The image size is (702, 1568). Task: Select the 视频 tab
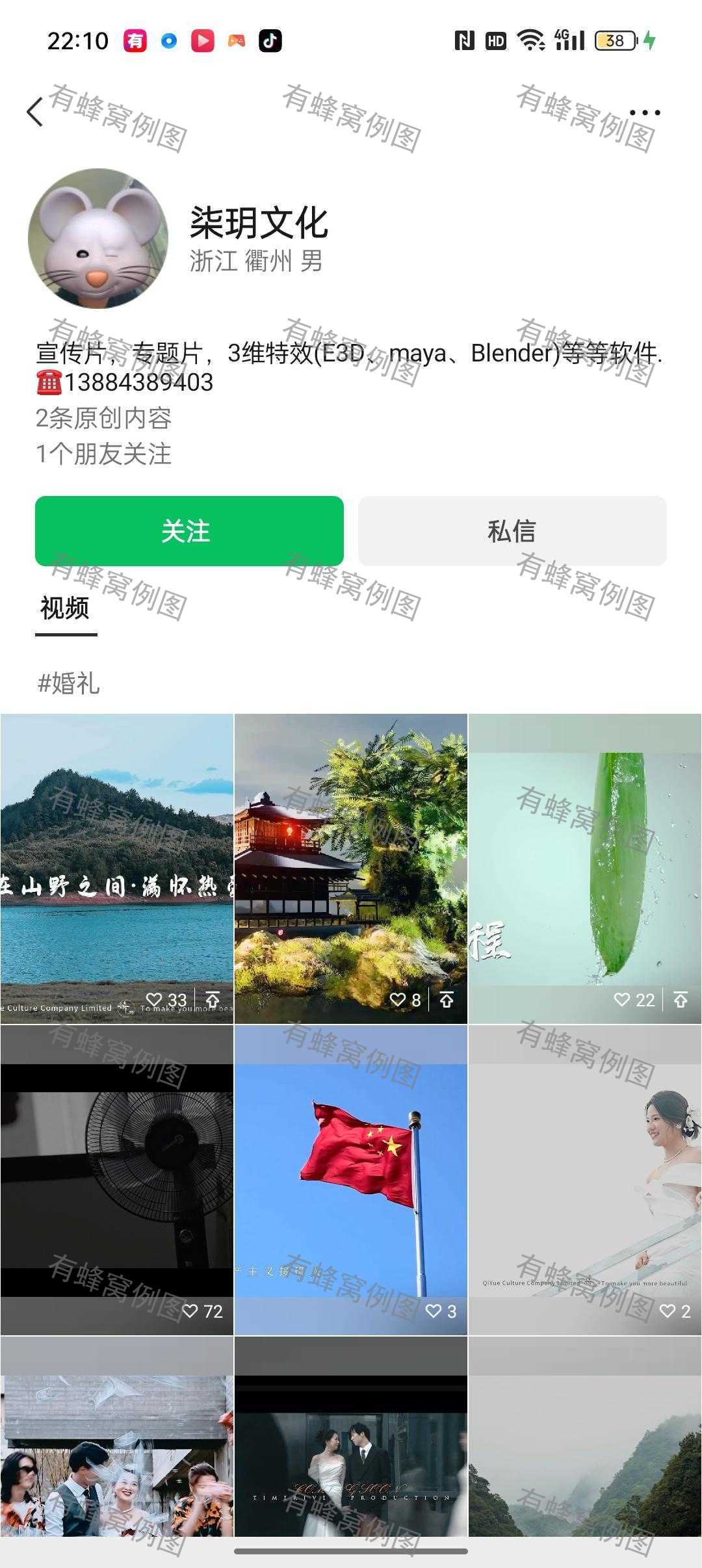point(65,609)
